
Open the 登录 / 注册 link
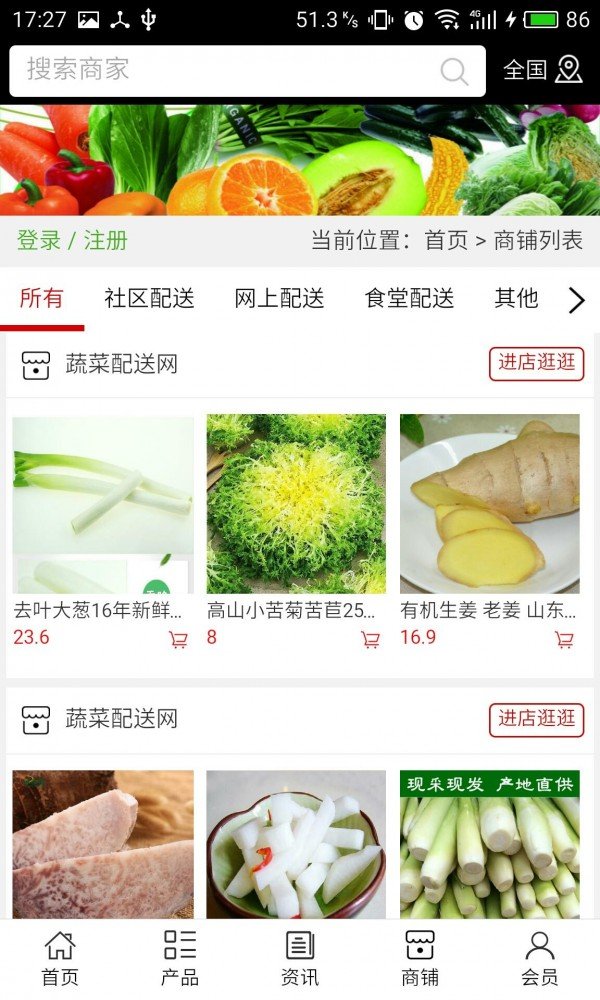72,241
